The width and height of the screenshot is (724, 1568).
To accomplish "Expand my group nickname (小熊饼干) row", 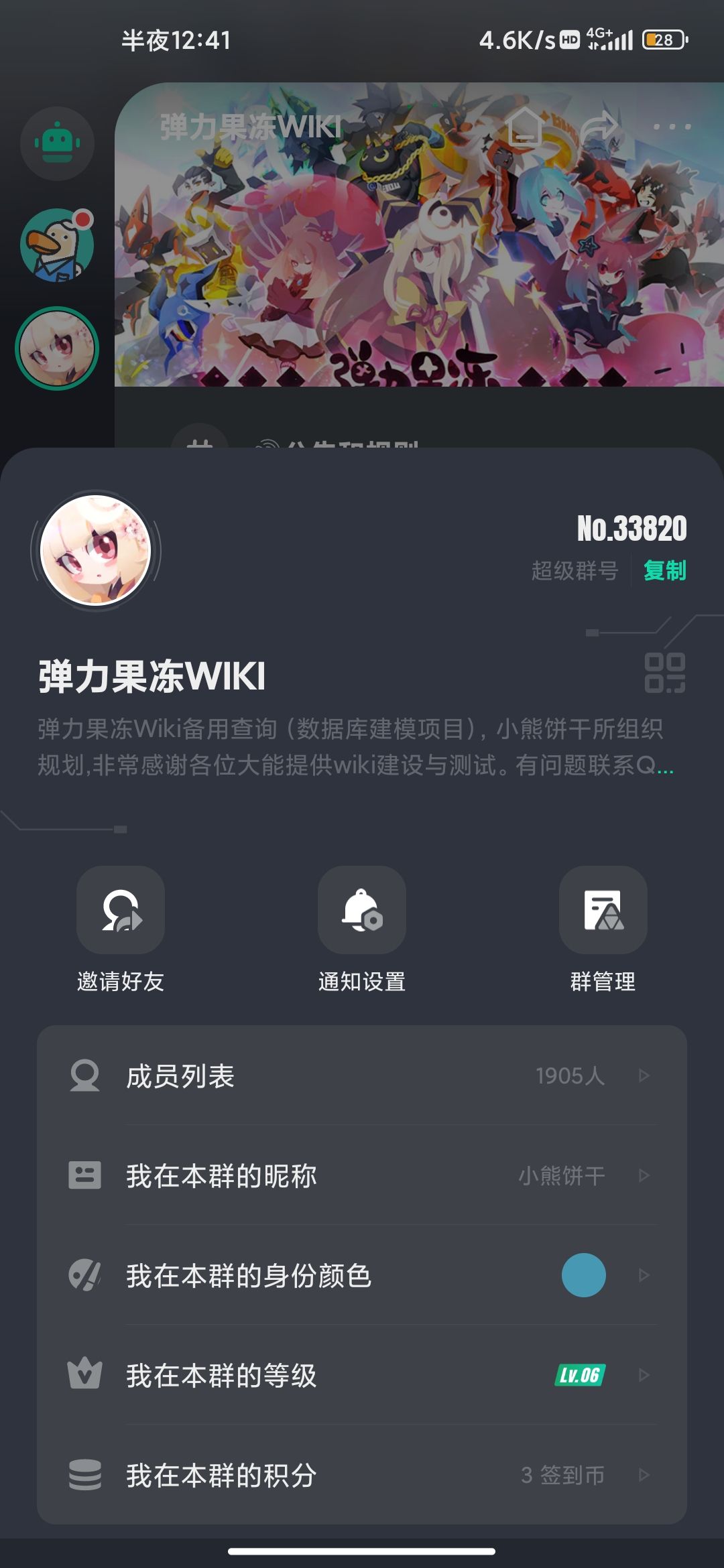I will [646, 1177].
